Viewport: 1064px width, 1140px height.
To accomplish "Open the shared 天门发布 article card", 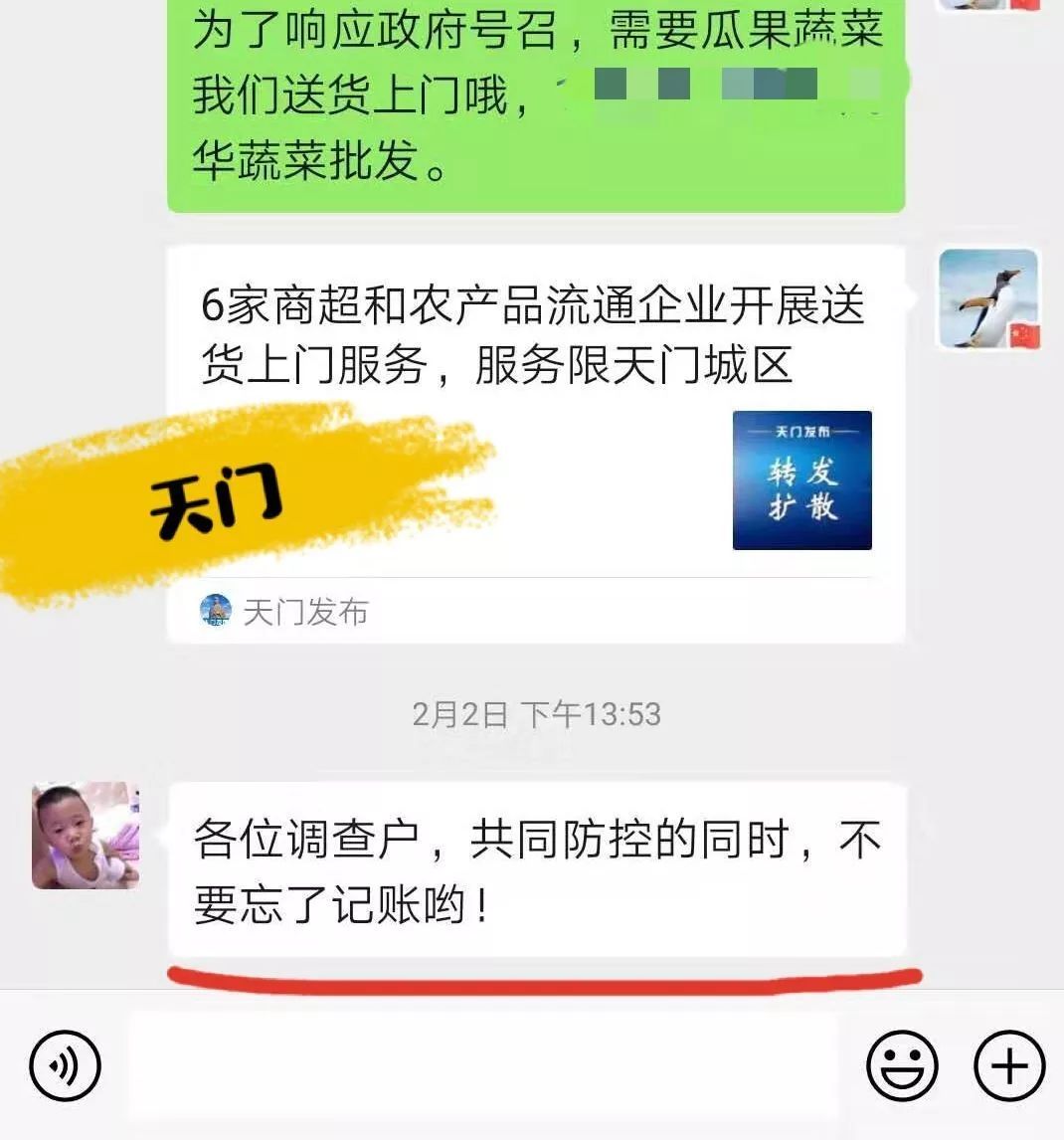I will coord(535,443).
